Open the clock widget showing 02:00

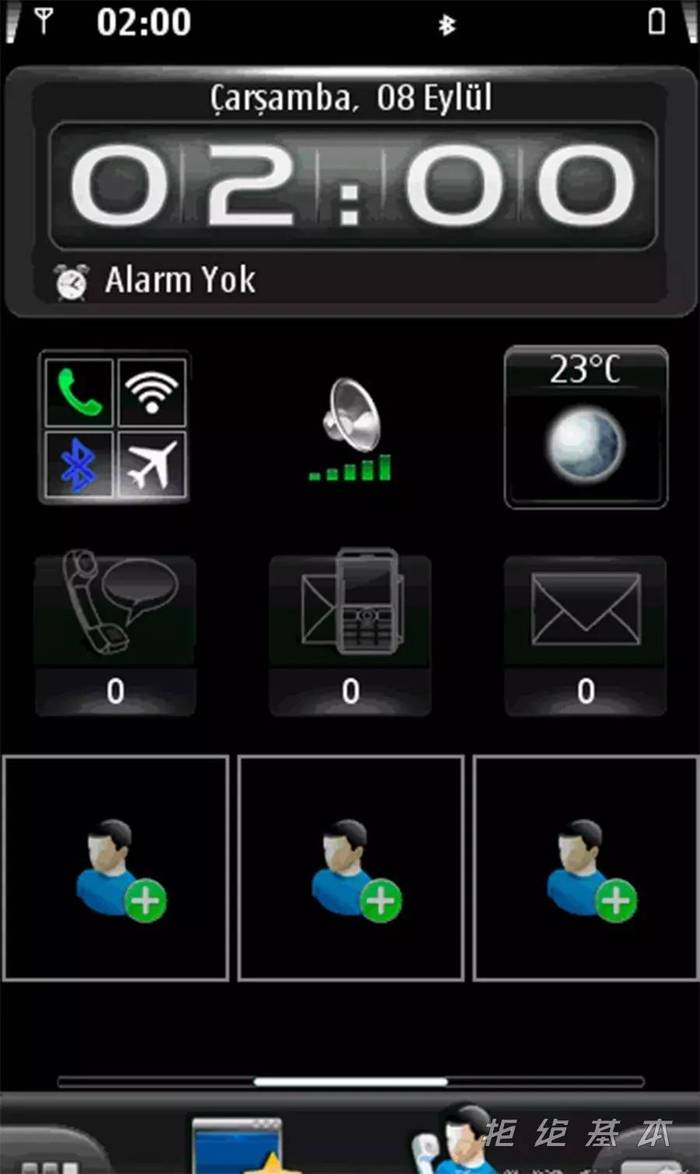click(x=352, y=187)
